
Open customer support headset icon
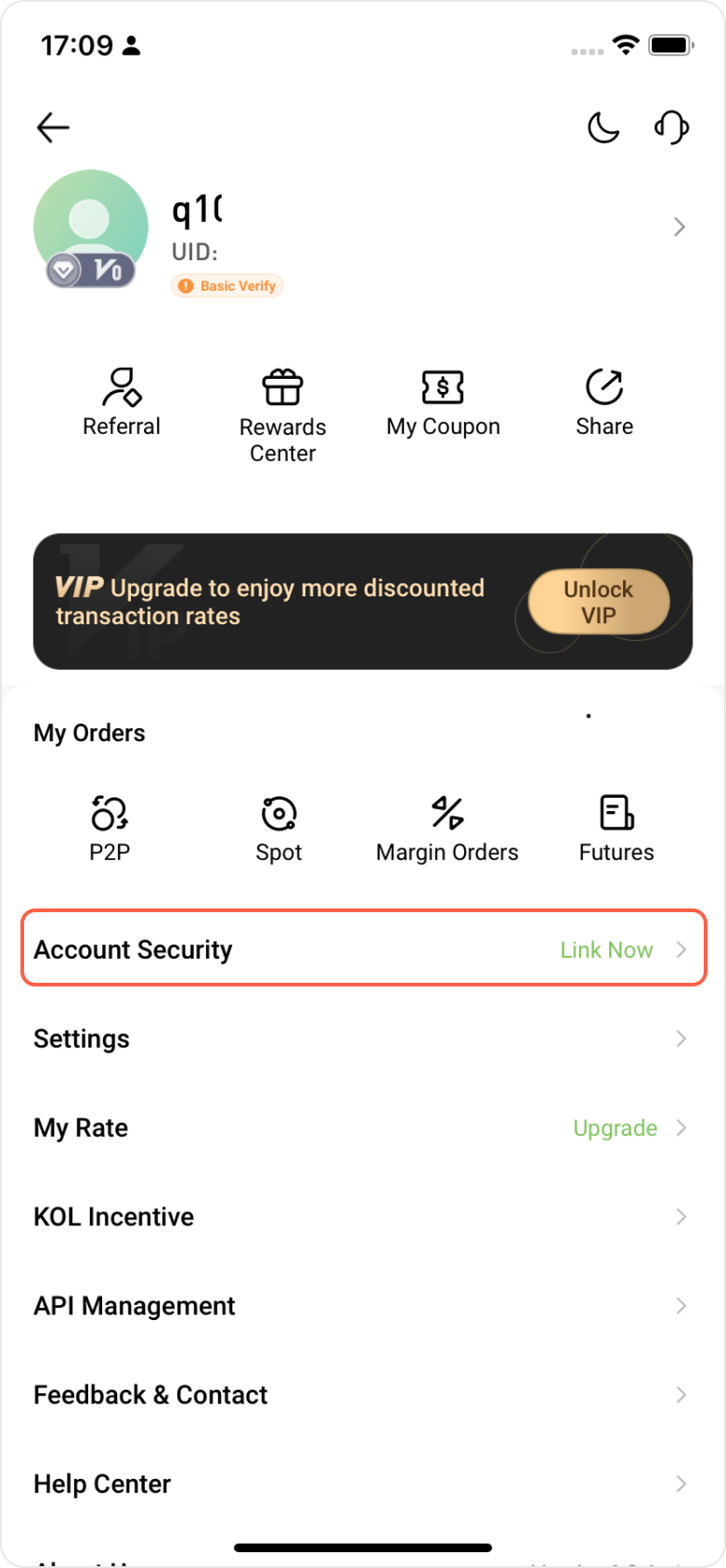click(671, 127)
